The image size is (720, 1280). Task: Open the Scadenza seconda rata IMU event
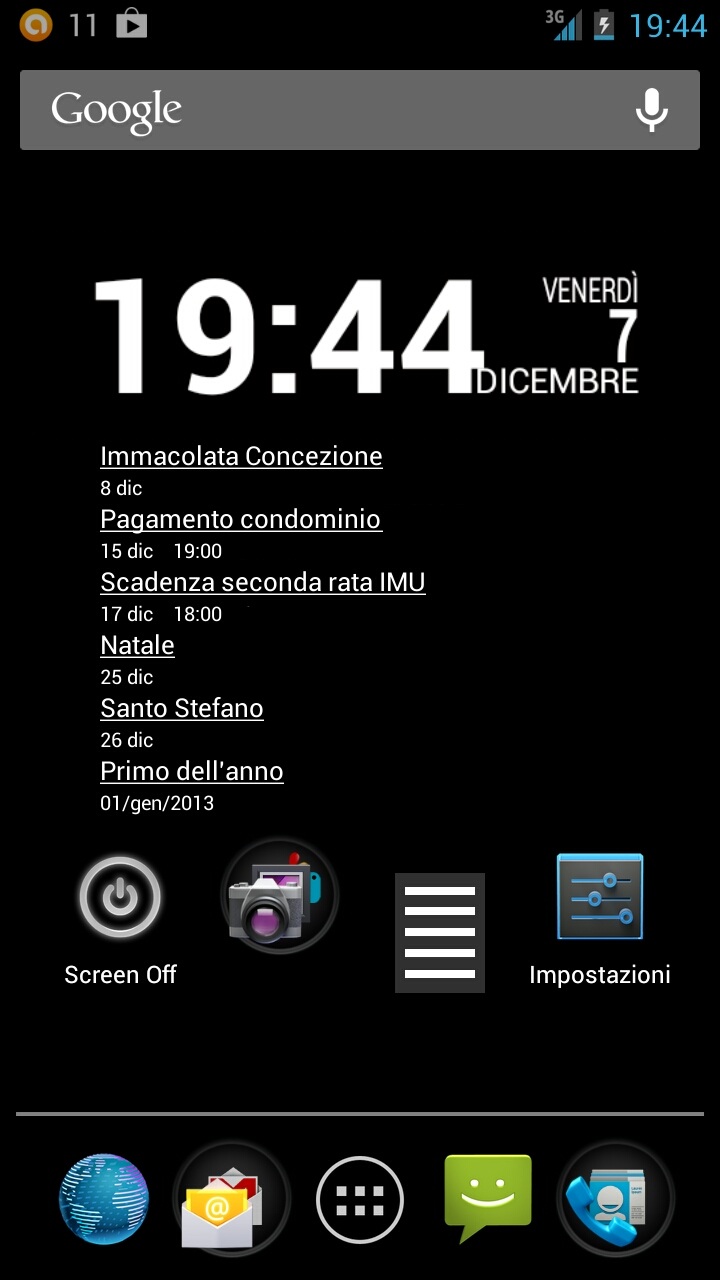tap(263, 583)
